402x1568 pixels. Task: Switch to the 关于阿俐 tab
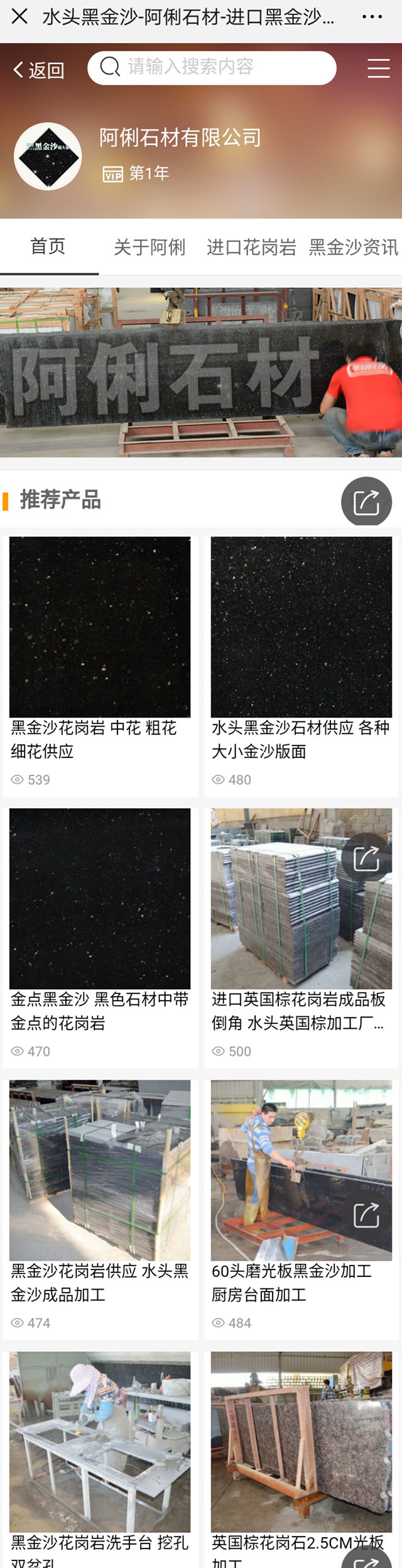coord(149,247)
